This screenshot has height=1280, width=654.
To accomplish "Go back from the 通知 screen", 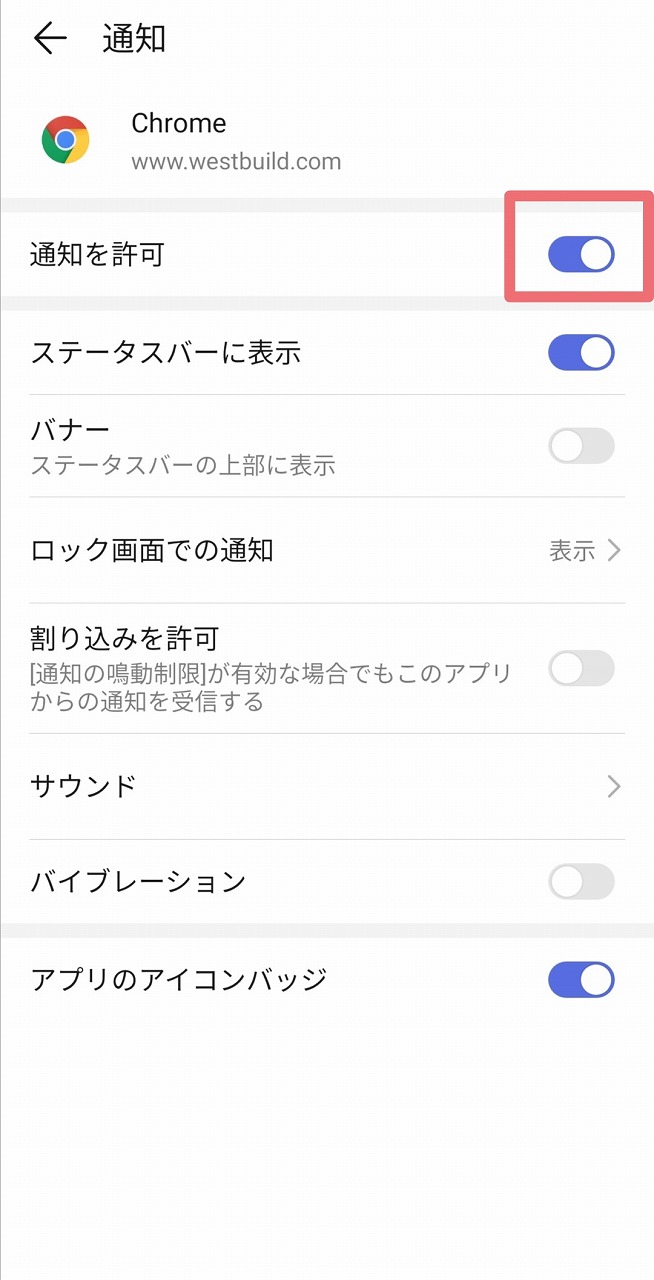I will coord(50,39).
